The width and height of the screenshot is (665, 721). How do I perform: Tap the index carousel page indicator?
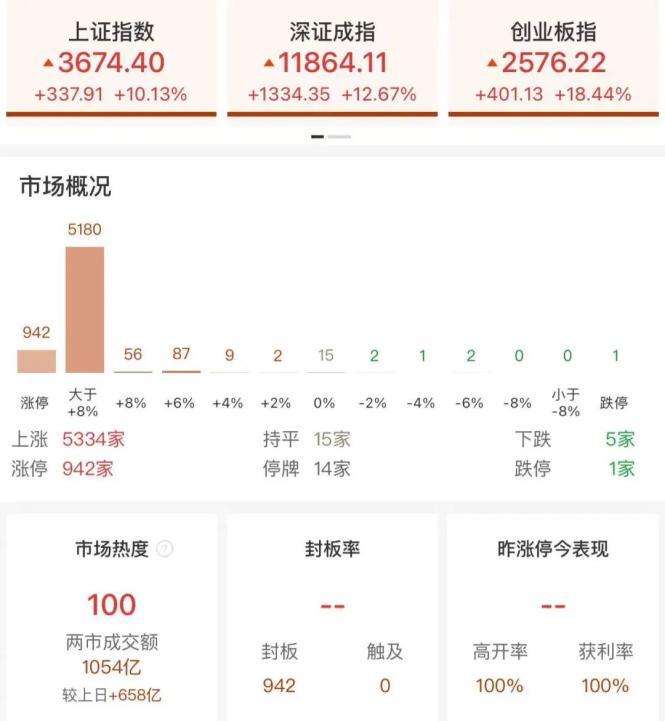pos(331,136)
